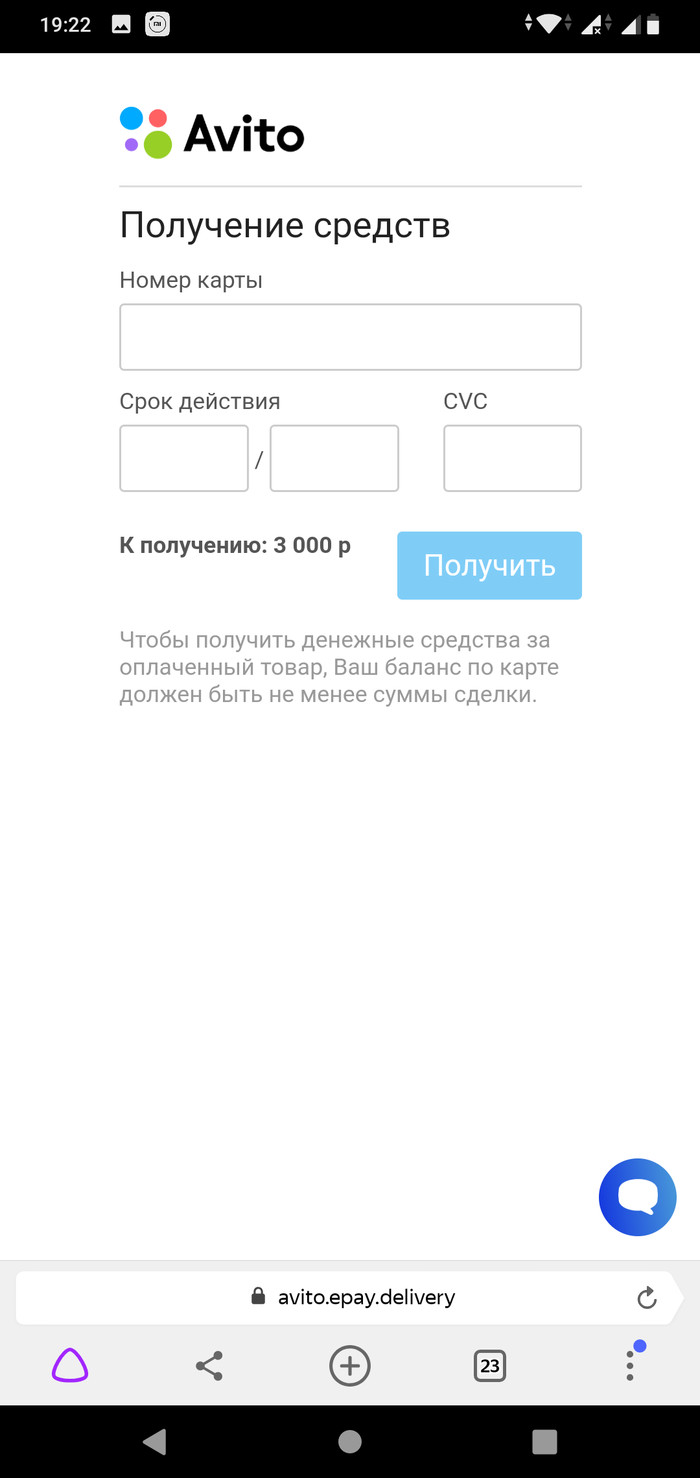
Task: Open the chat support bubble
Action: pyautogui.click(x=637, y=1196)
